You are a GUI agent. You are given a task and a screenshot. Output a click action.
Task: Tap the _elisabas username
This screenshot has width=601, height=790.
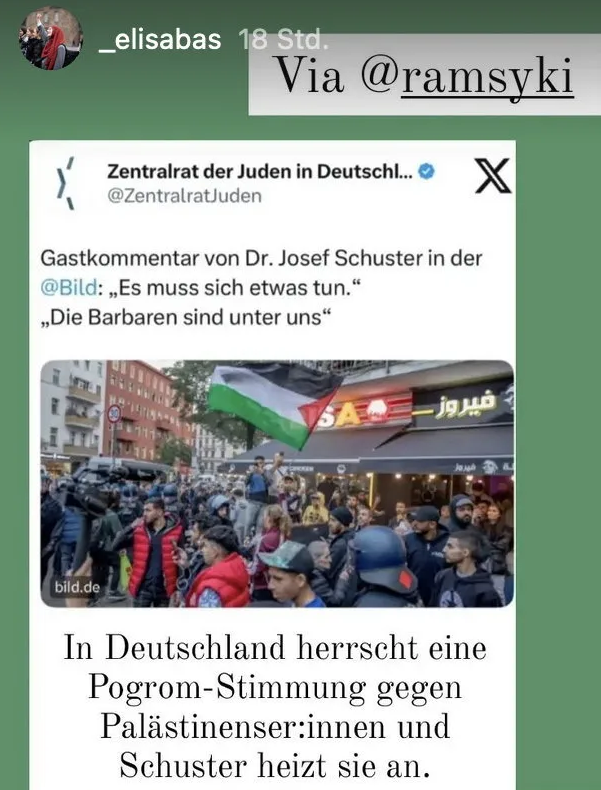point(159,40)
